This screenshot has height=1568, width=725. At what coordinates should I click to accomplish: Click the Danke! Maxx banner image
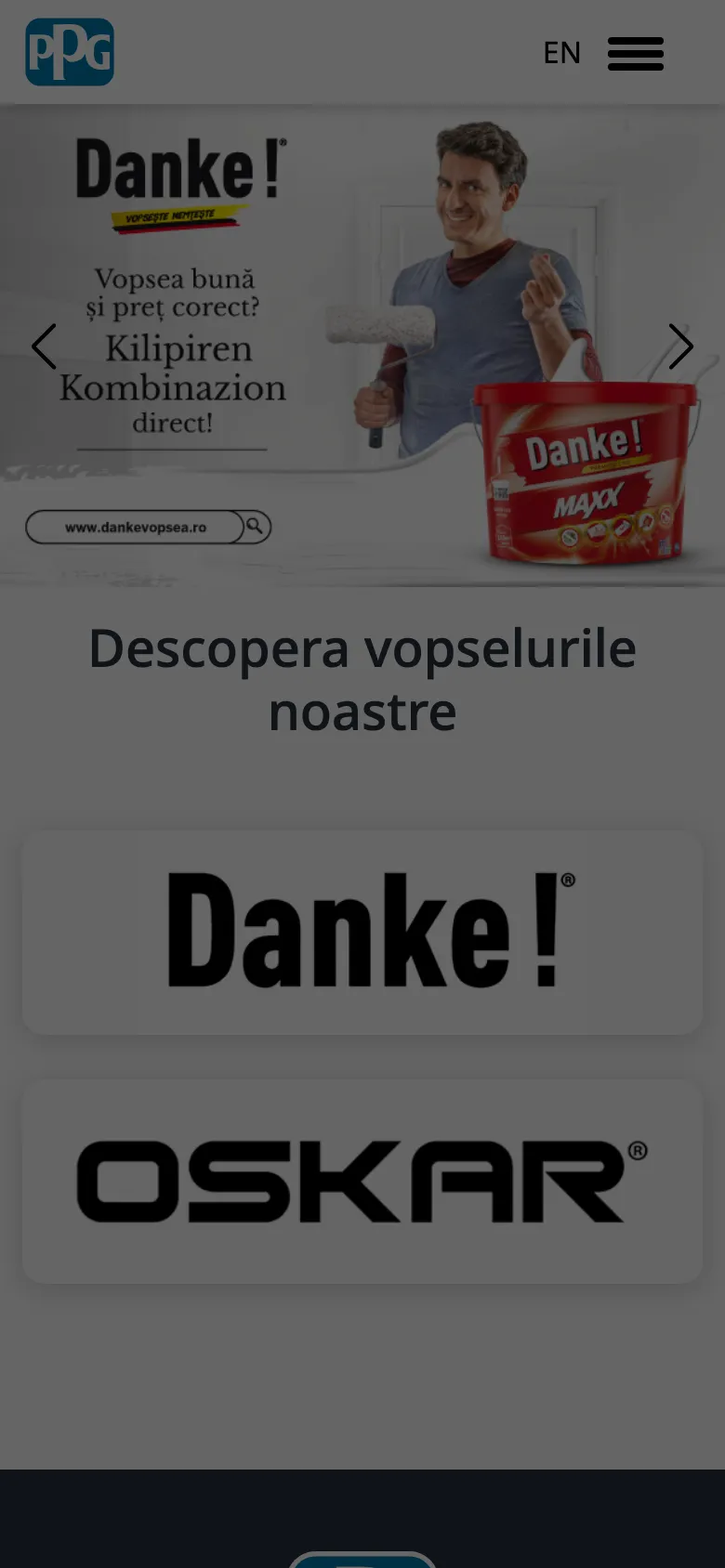362,344
